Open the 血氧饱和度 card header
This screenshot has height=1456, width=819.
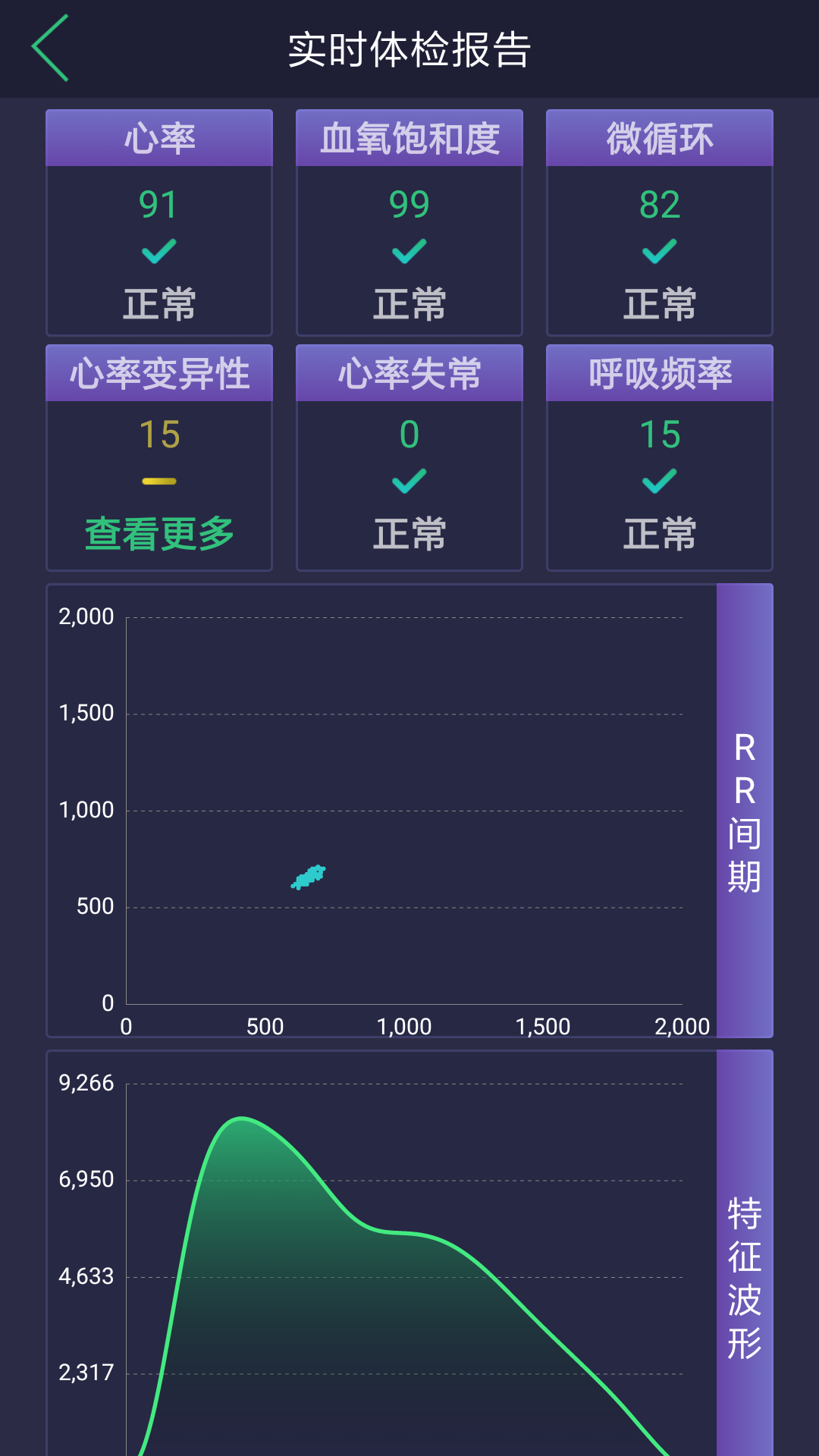409,137
